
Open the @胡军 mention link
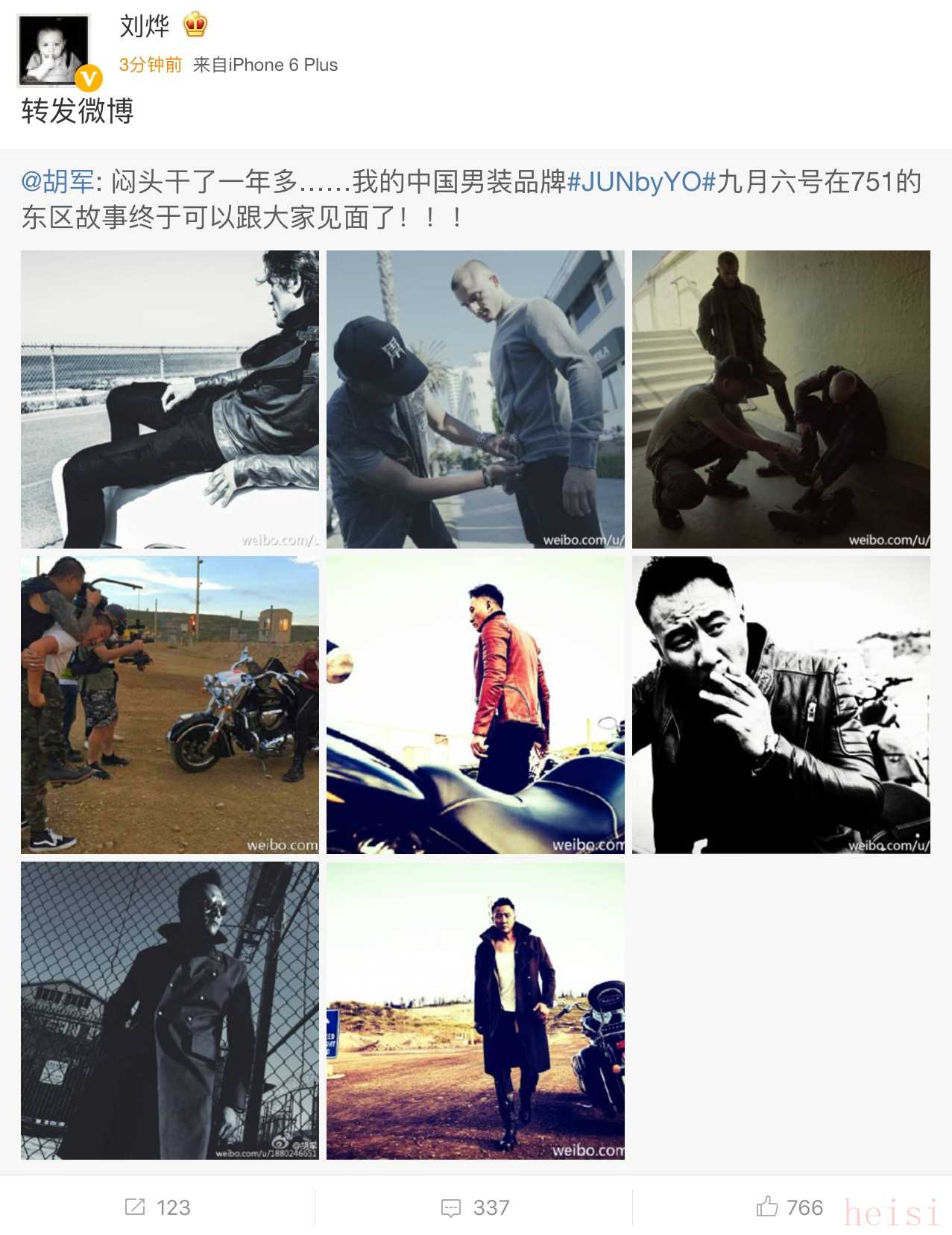[57, 181]
